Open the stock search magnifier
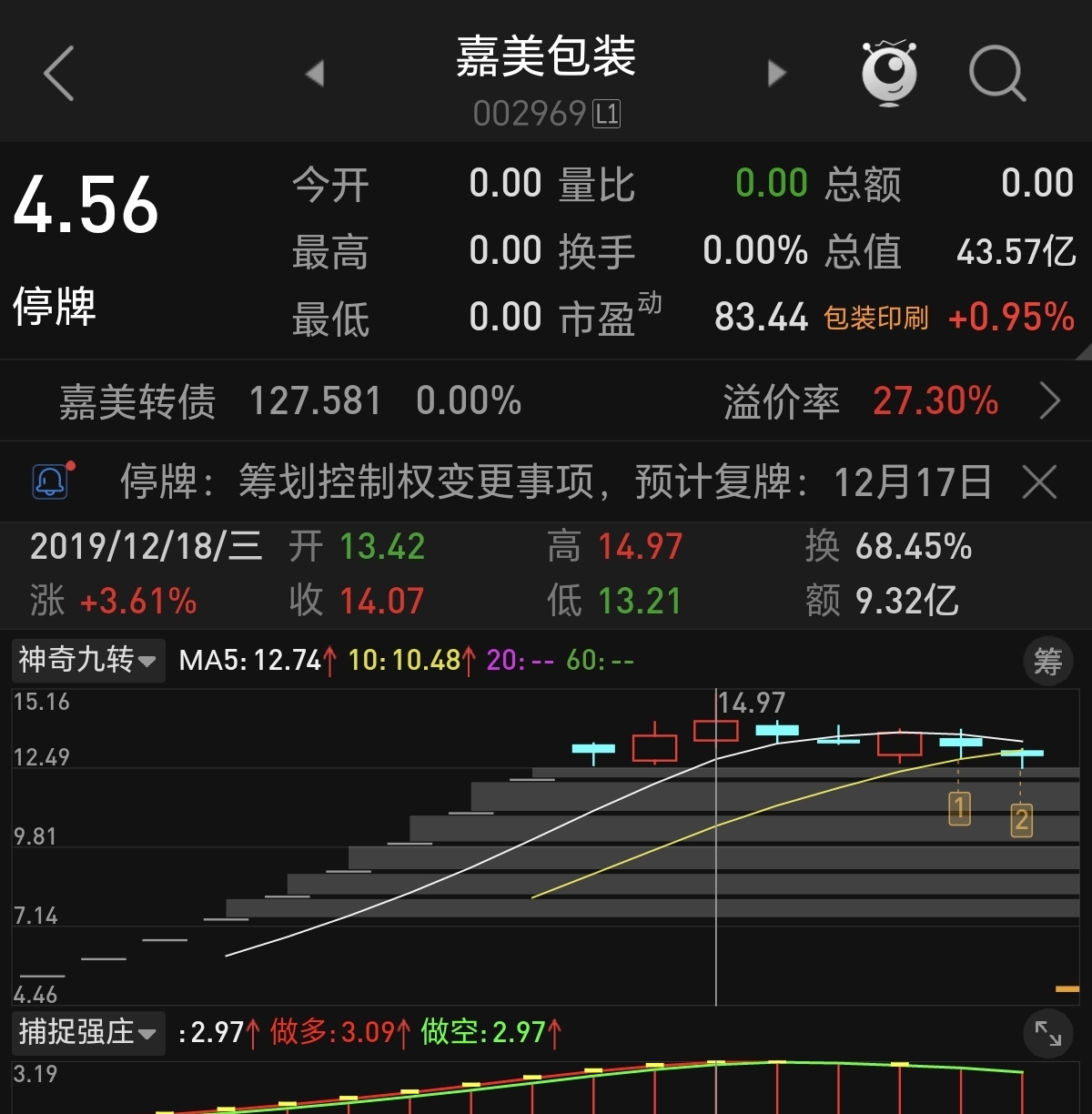This screenshot has height=1114, width=1092. click(997, 73)
